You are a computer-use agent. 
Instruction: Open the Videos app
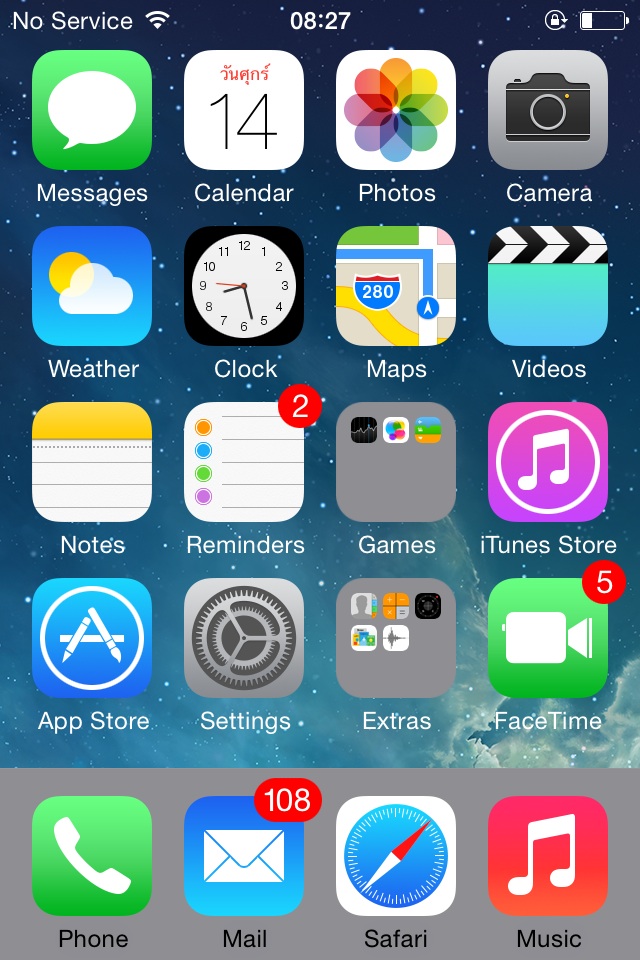(x=548, y=286)
